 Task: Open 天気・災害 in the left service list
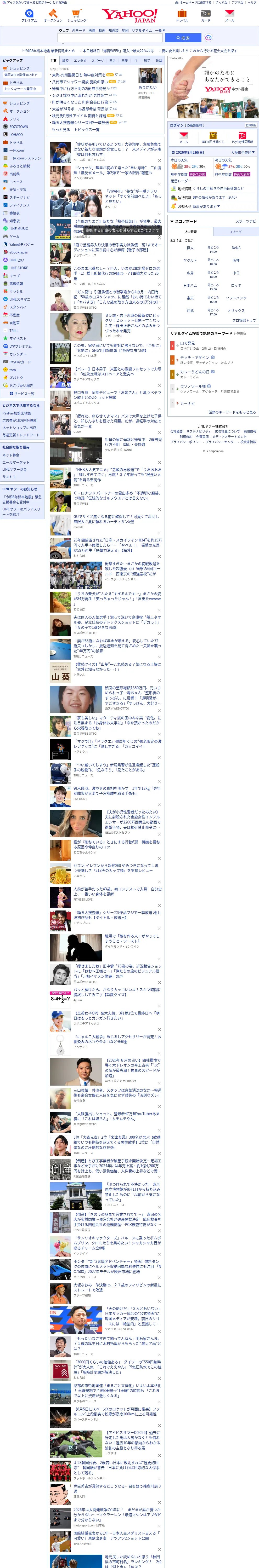18,189
